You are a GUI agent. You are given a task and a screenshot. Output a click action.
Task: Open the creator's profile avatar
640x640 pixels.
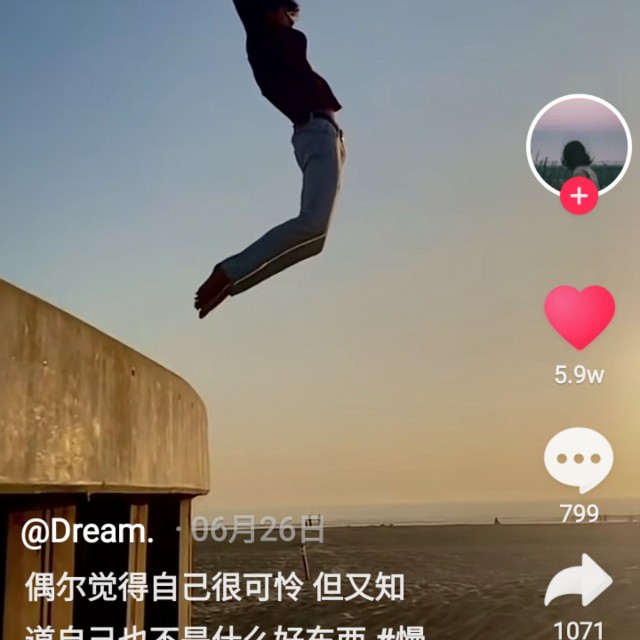pyautogui.click(x=579, y=146)
